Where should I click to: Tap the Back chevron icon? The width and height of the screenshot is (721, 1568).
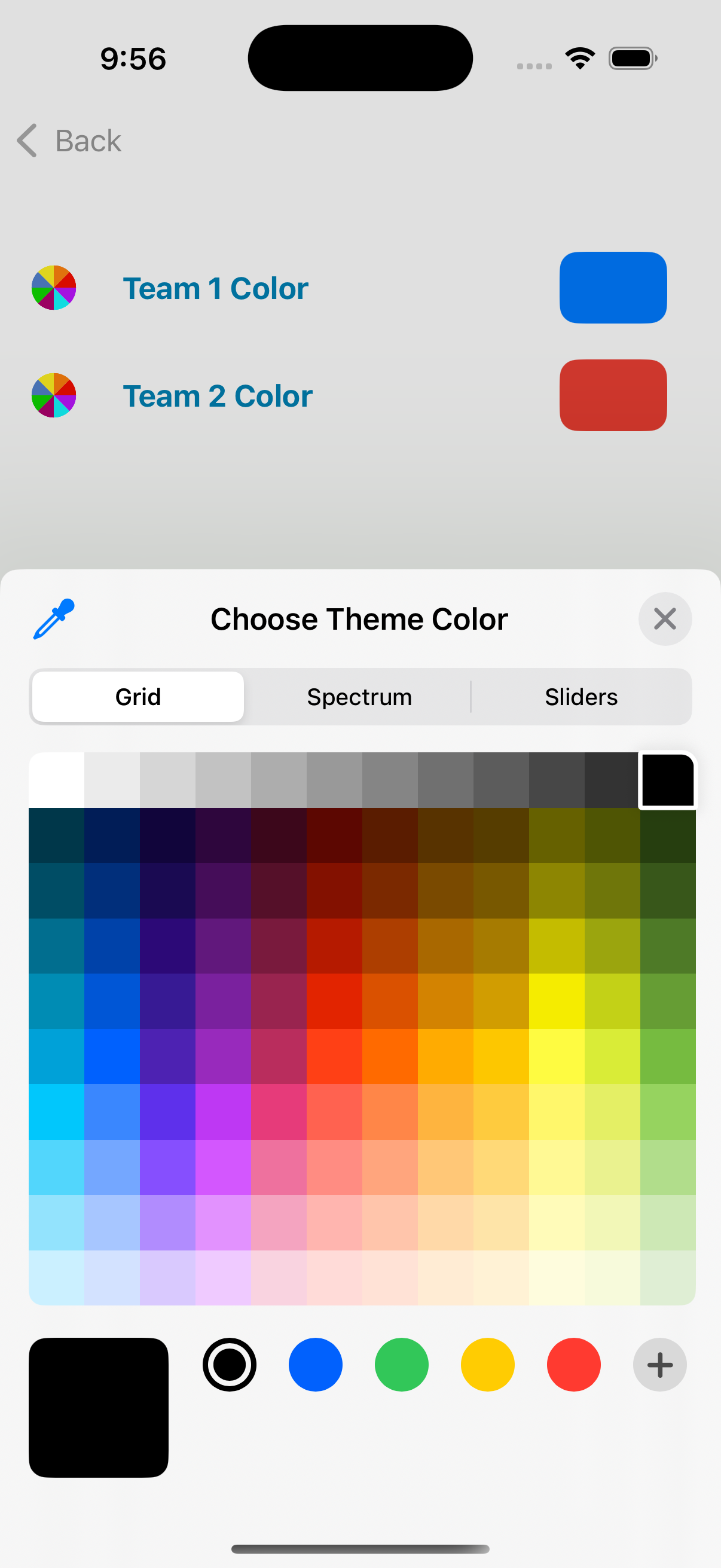click(26, 141)
